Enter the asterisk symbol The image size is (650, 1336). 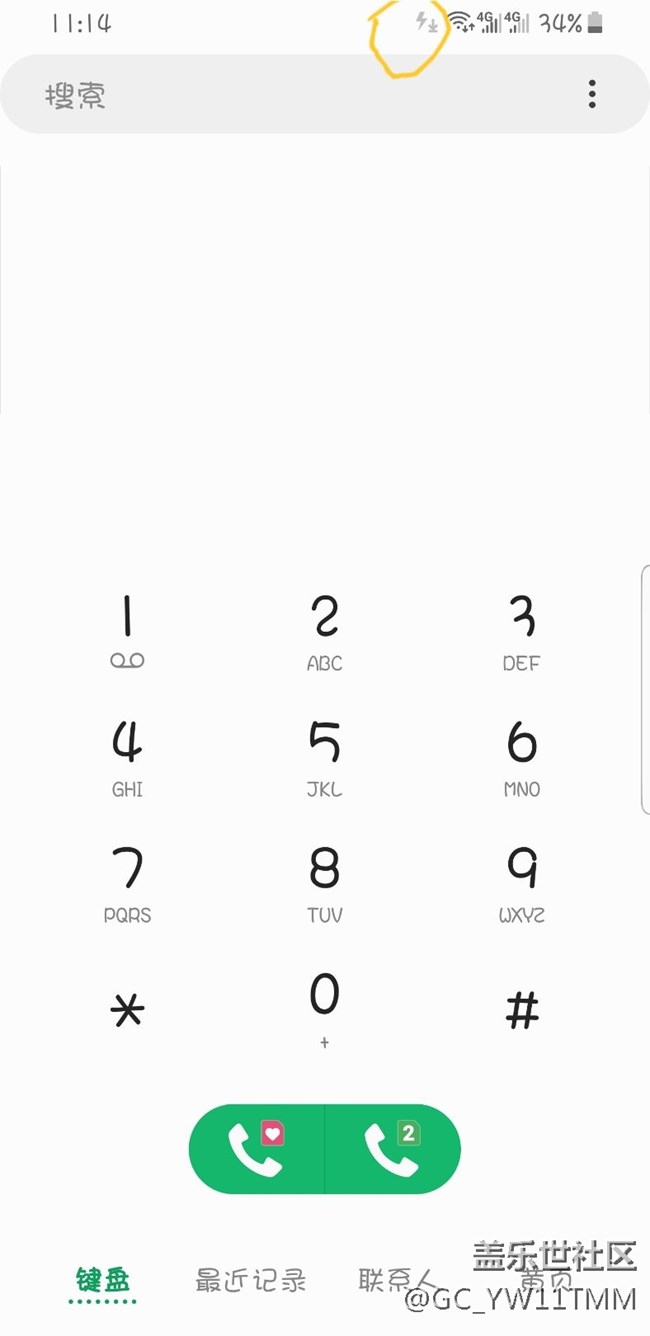tap(127, 1010)
